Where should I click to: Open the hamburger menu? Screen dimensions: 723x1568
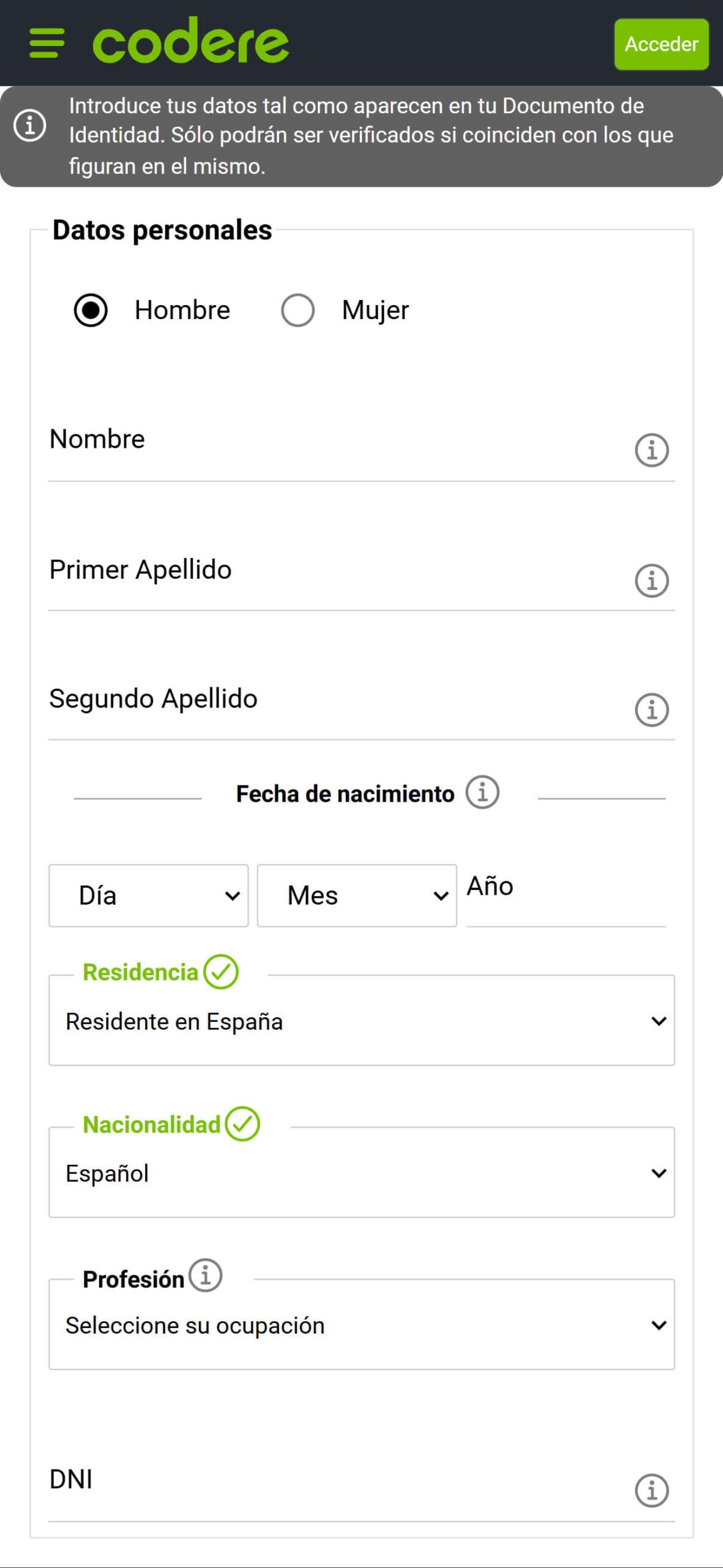(x=47, y=43)
